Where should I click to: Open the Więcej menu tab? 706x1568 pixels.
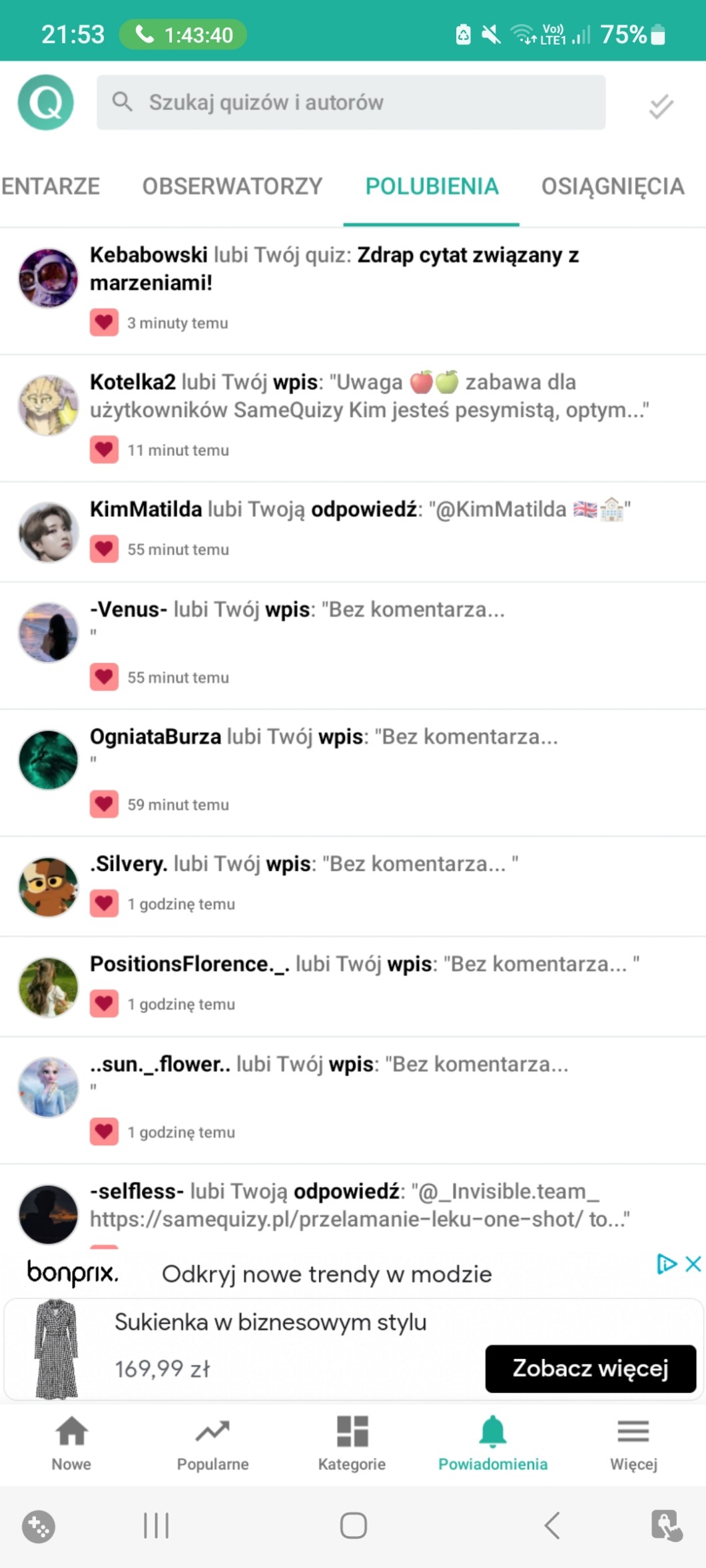(x=633, y=1443)
